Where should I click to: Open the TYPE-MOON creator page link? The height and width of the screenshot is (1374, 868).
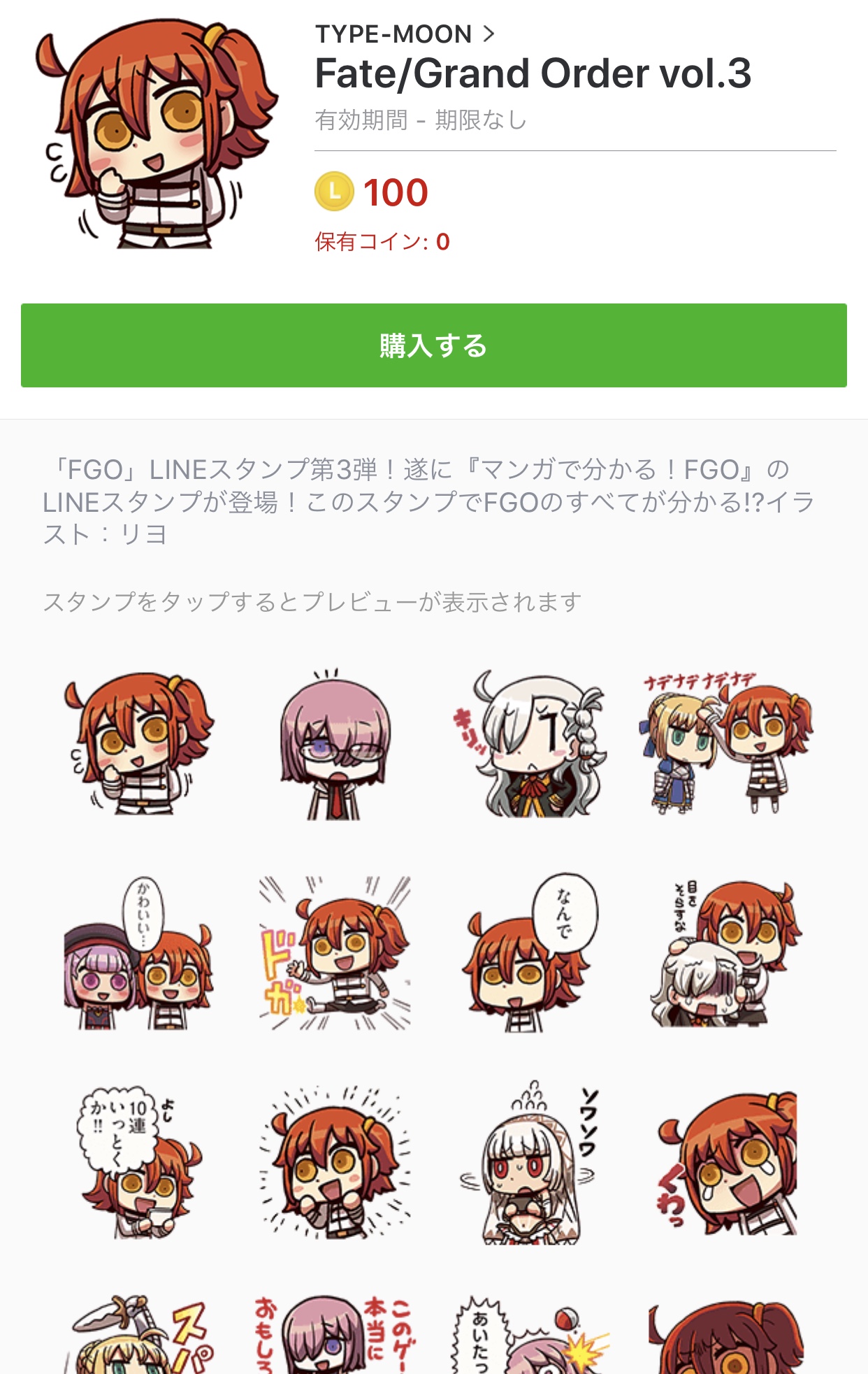click(x=405, y=34)
